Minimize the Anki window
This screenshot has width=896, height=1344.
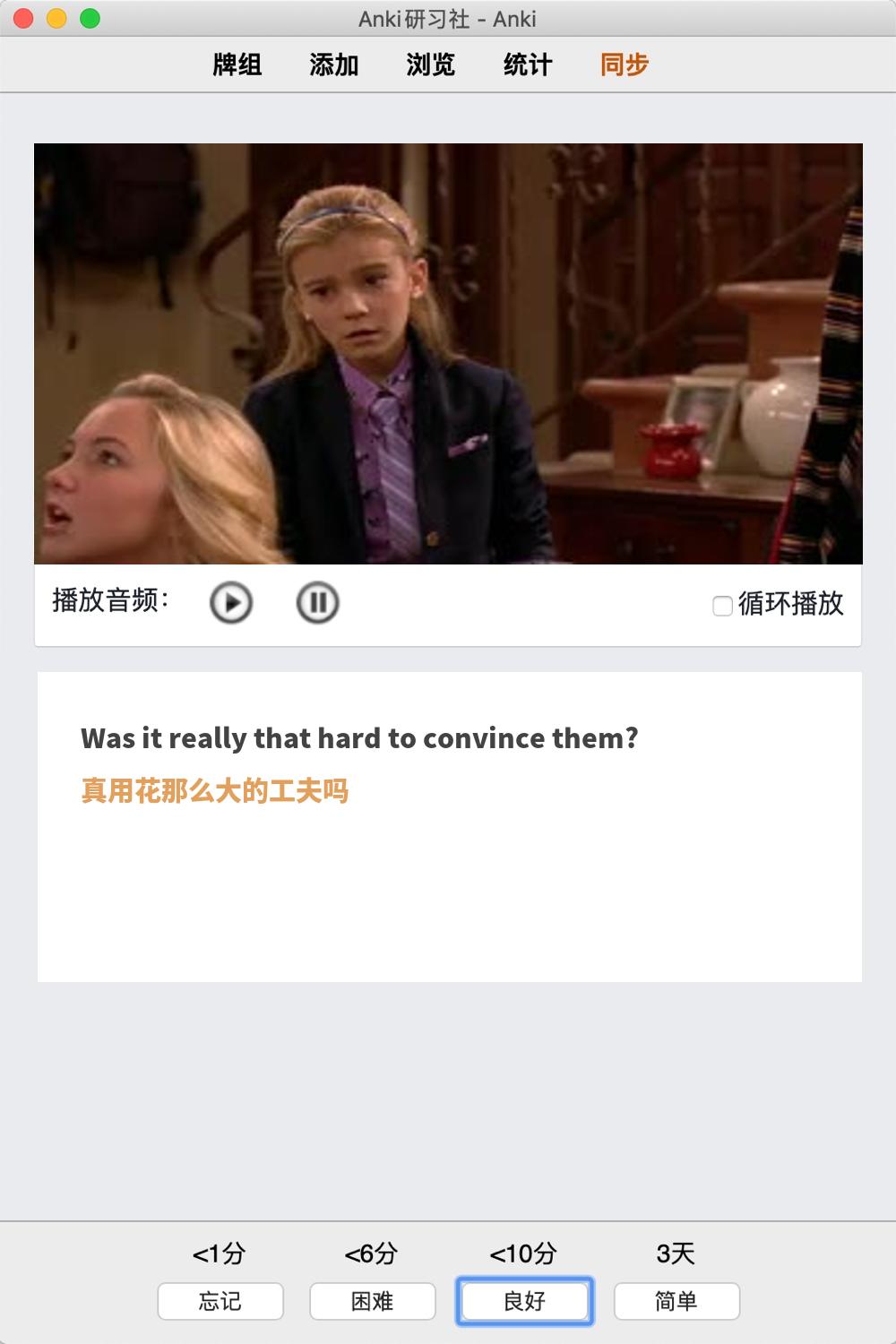(56, 18)
